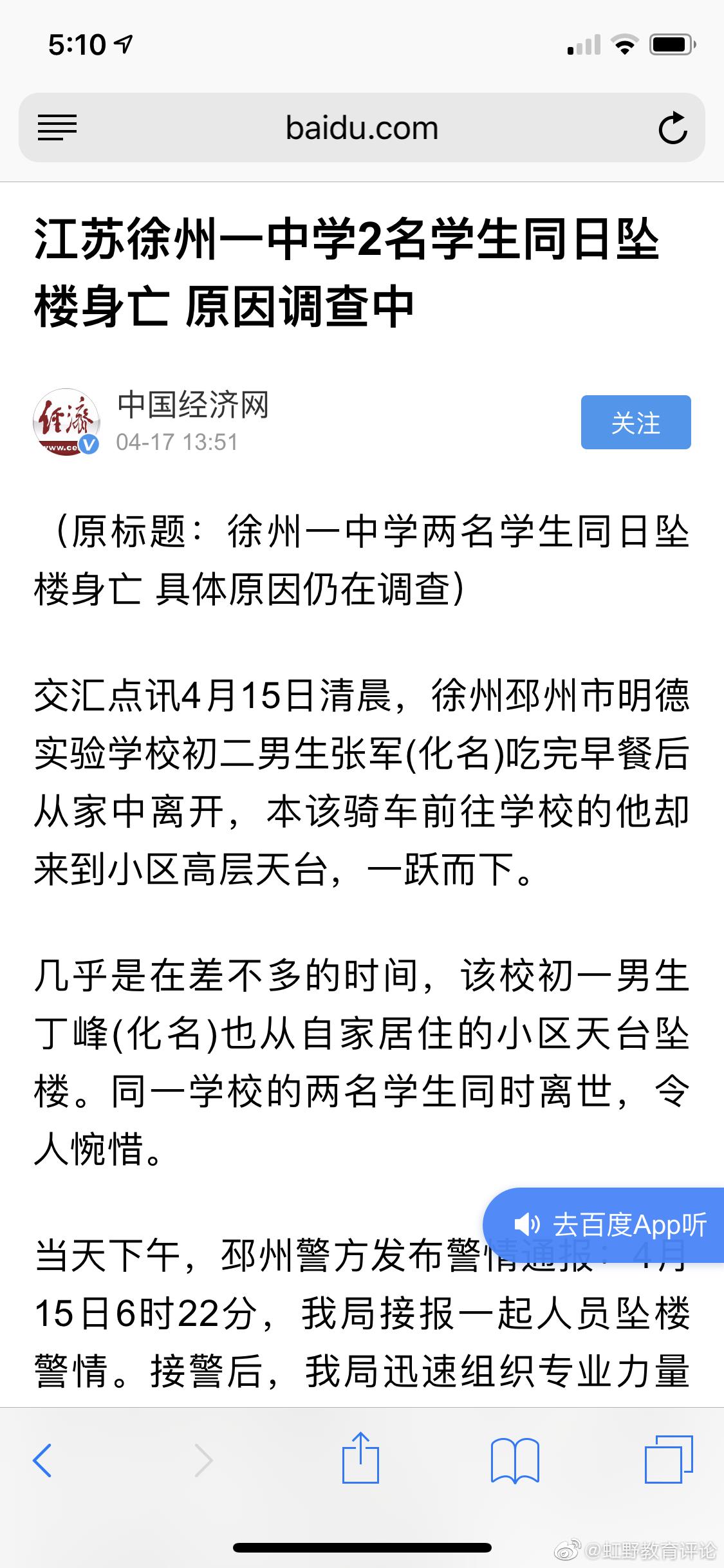724x1568 pixels.
Task: Tap the baidu.com address bar
Action: [x=362, y=127]
